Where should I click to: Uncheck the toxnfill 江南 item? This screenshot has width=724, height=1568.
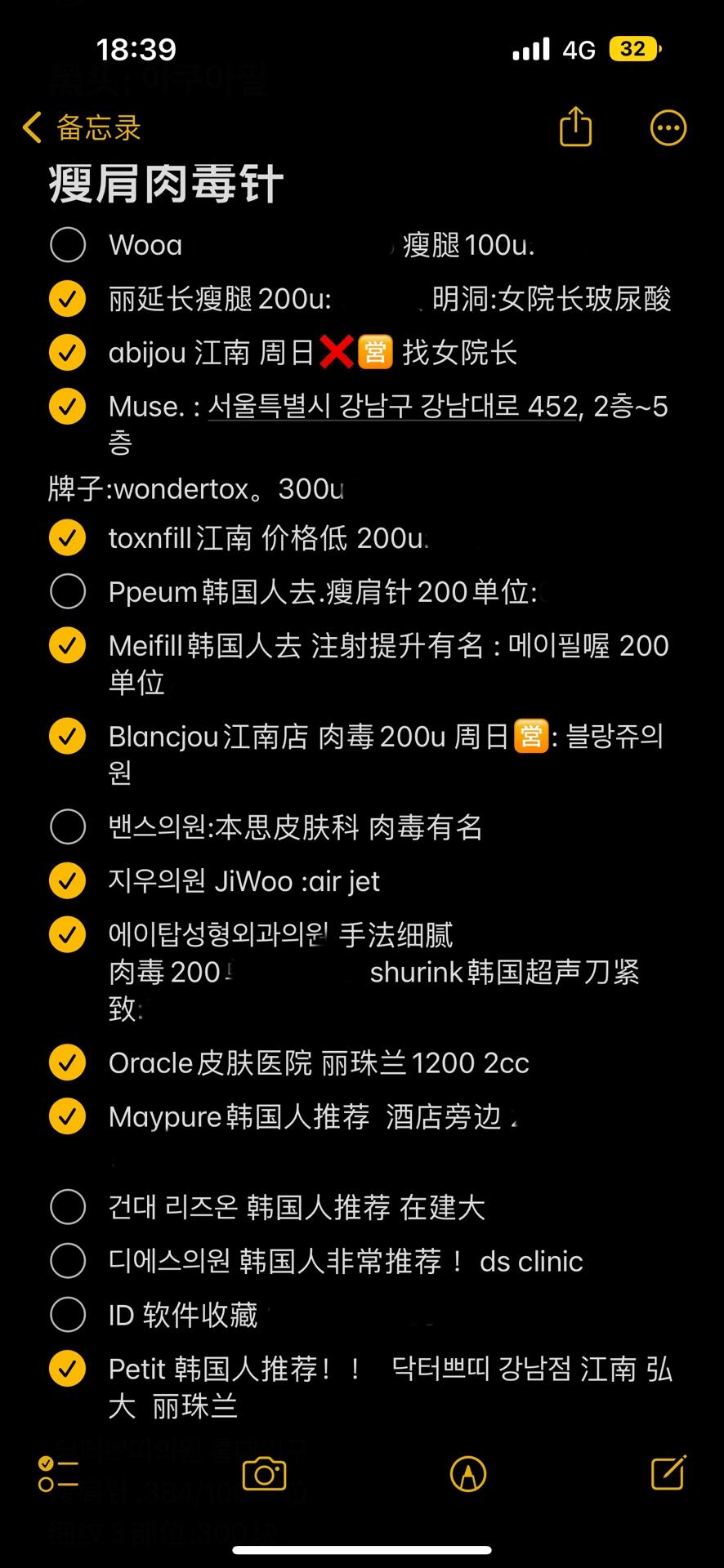point(68,538)
